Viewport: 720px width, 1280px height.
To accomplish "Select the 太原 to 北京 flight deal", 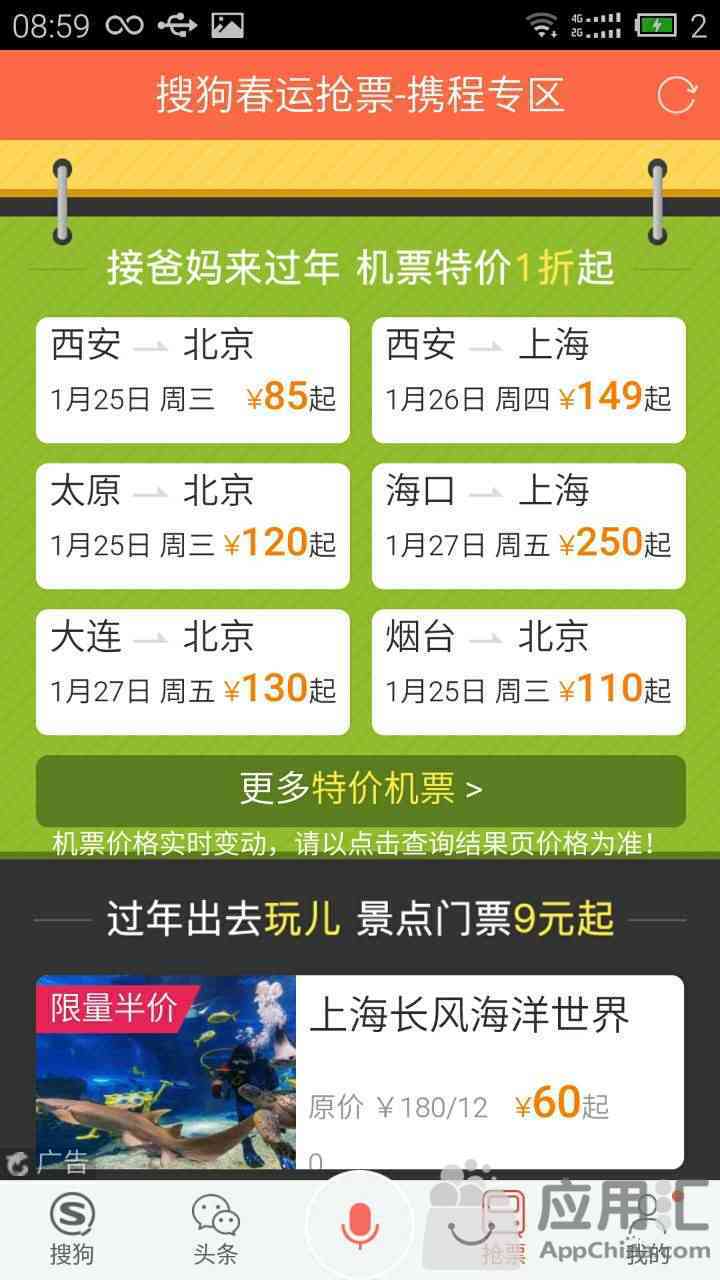I will pyautogui.click(x=193, y=526).
